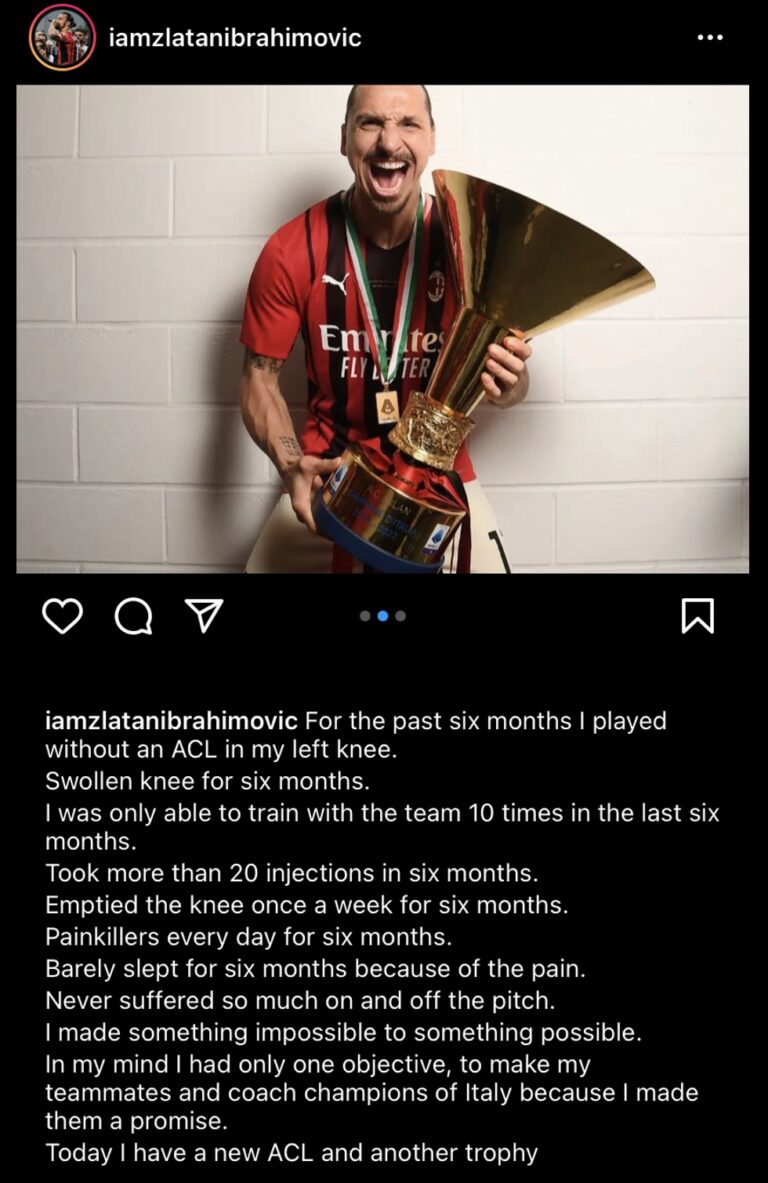Open the comments on this post
Viewport: 768px width, 1183px height.
133,616
